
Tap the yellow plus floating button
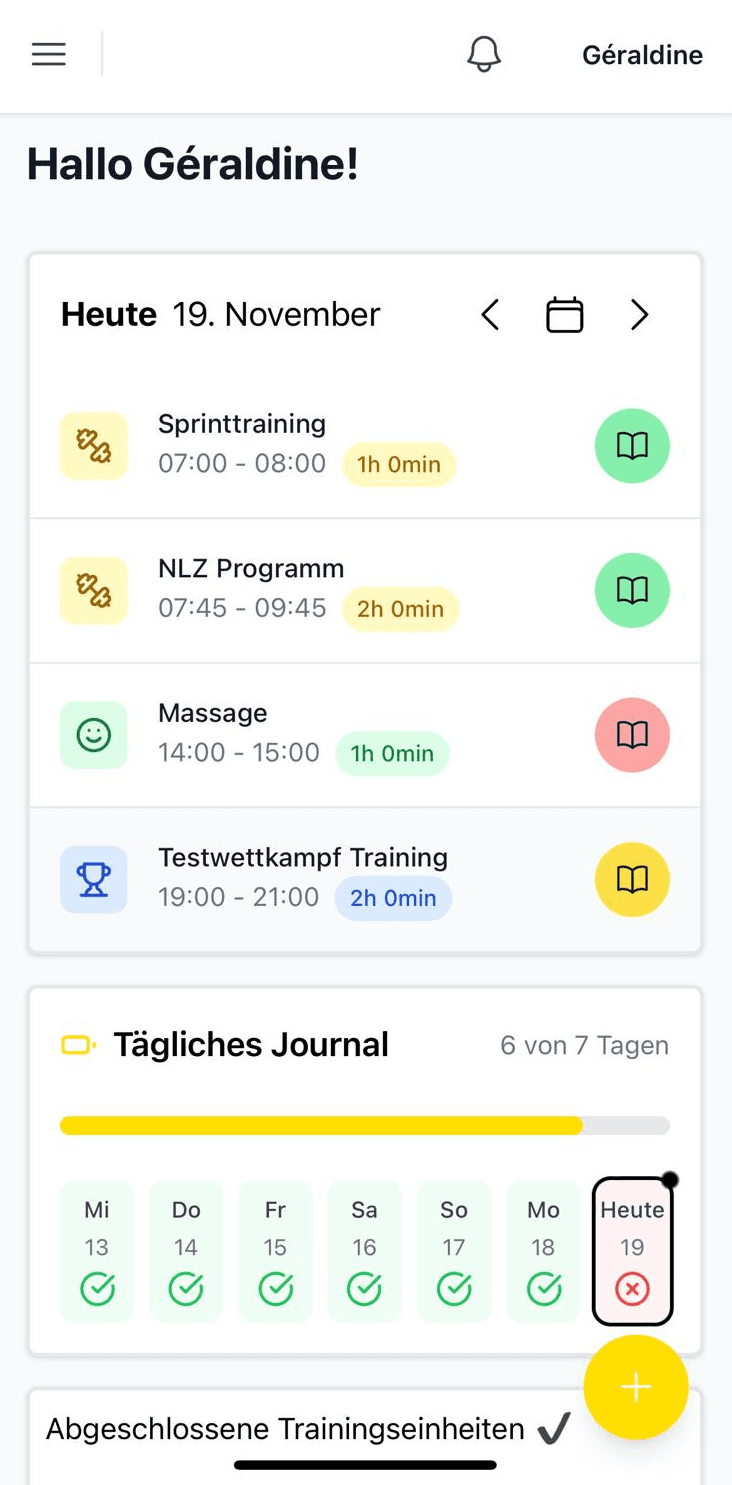[636, 1387]
